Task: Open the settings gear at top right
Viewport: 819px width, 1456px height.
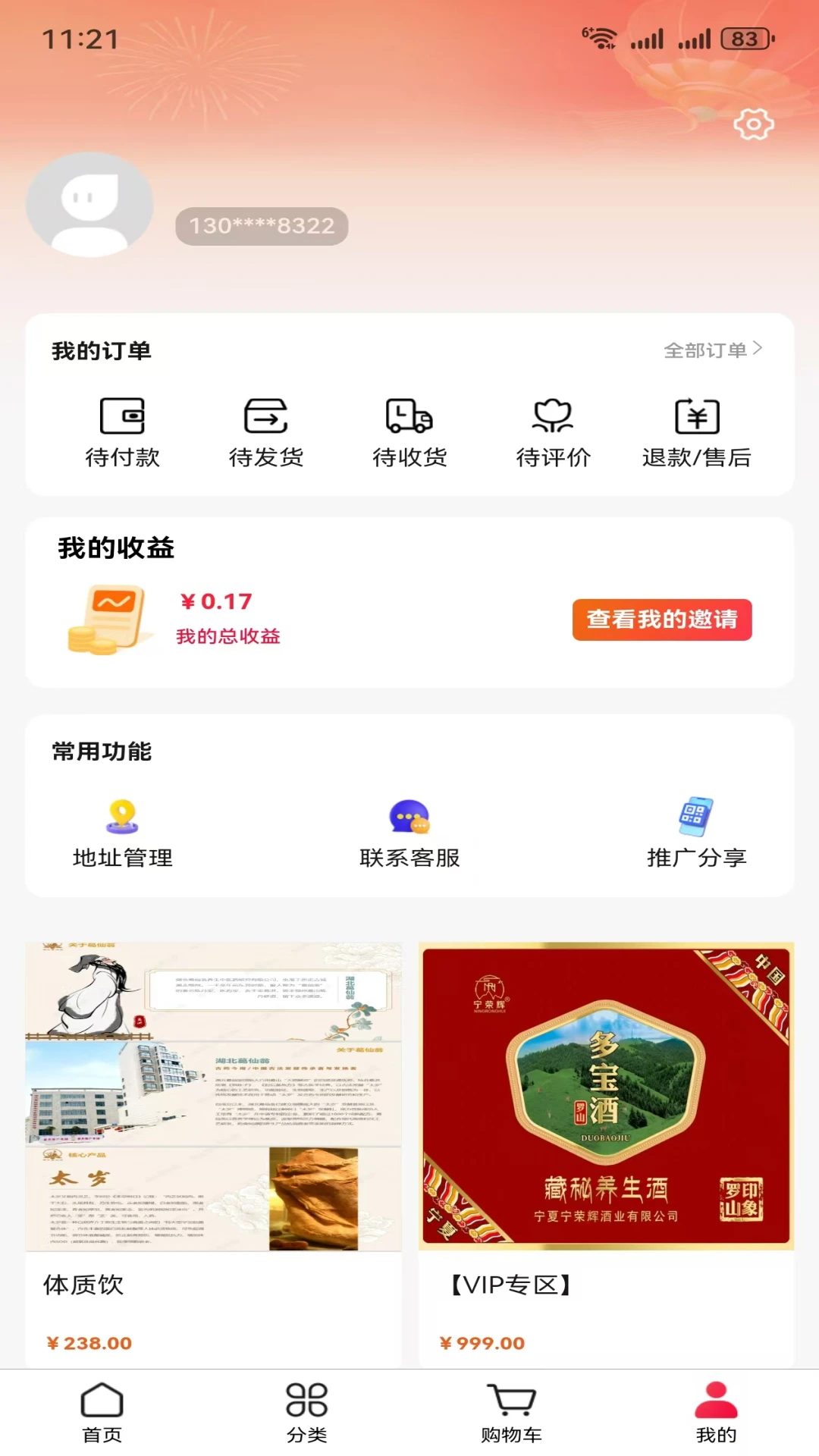Action: (753, 124)
